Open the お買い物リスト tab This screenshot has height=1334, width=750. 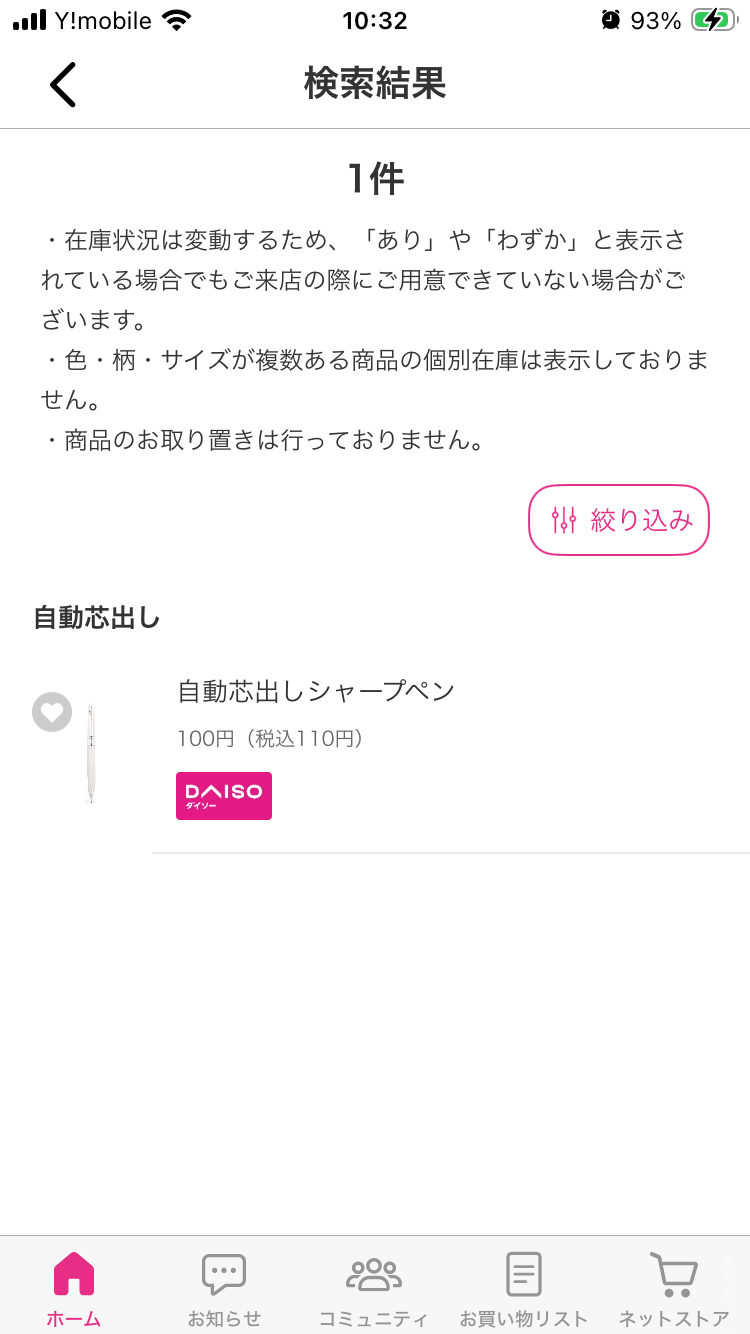point(523,1289)
